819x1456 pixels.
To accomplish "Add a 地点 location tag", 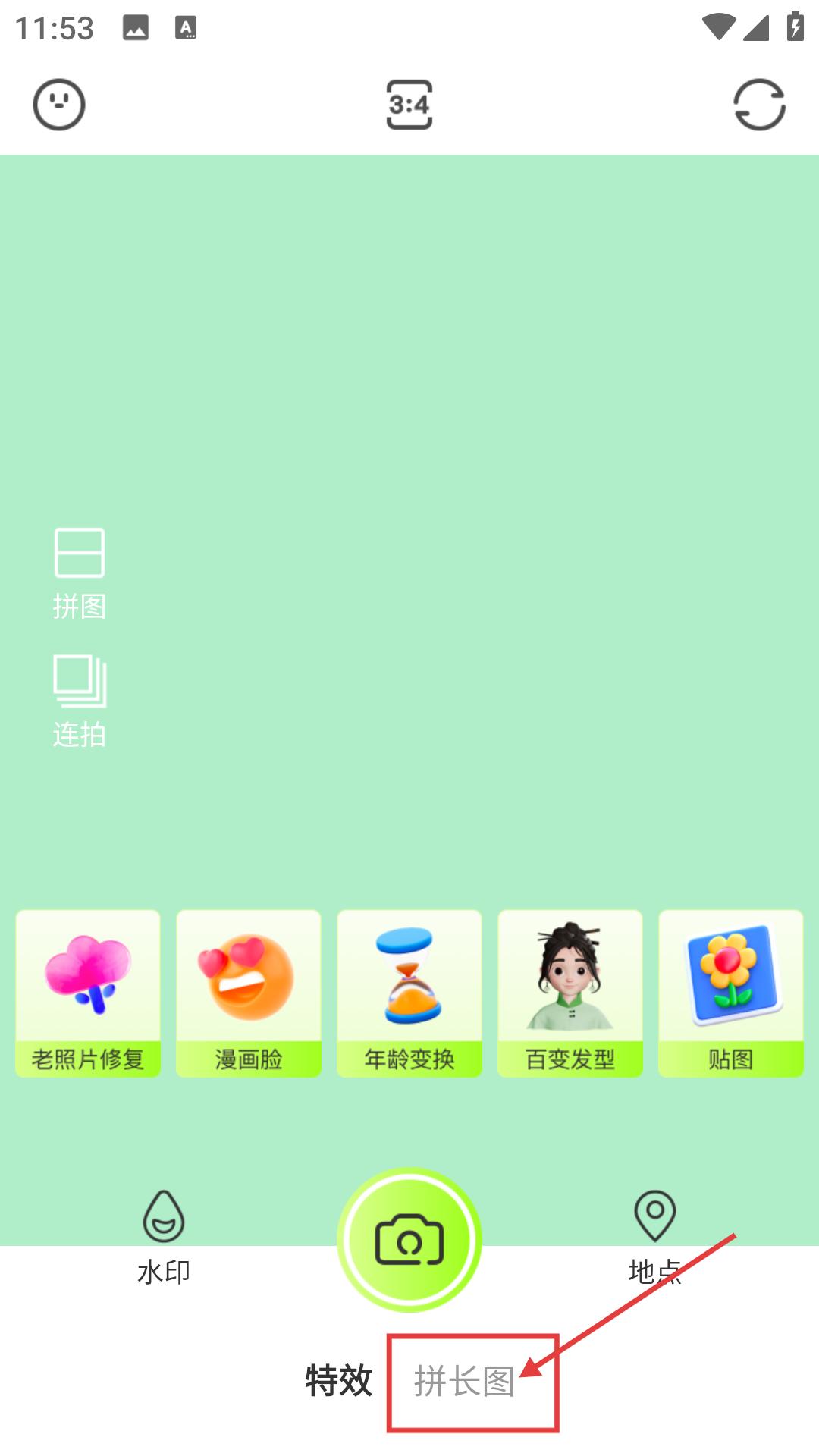I will [655, 1238].
